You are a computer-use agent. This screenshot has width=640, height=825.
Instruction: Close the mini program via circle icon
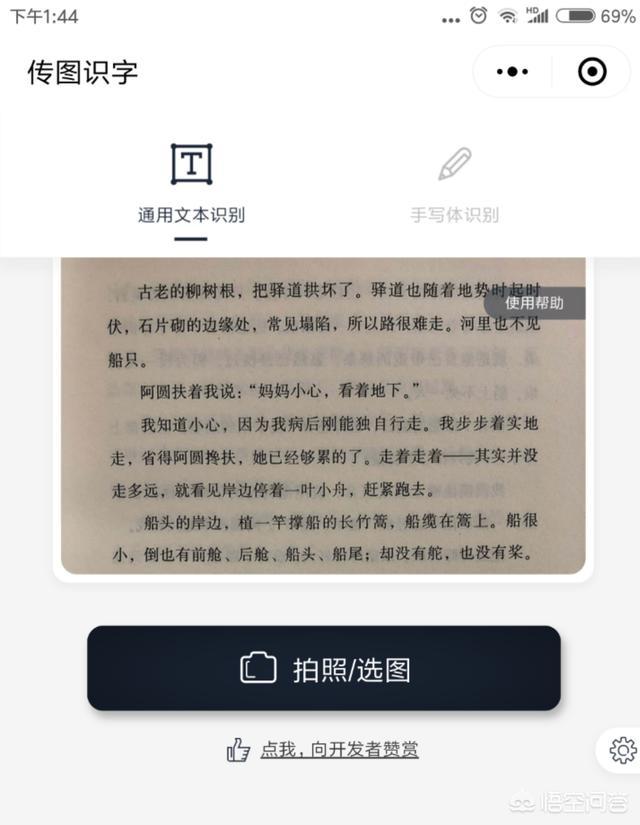[592, 72]
